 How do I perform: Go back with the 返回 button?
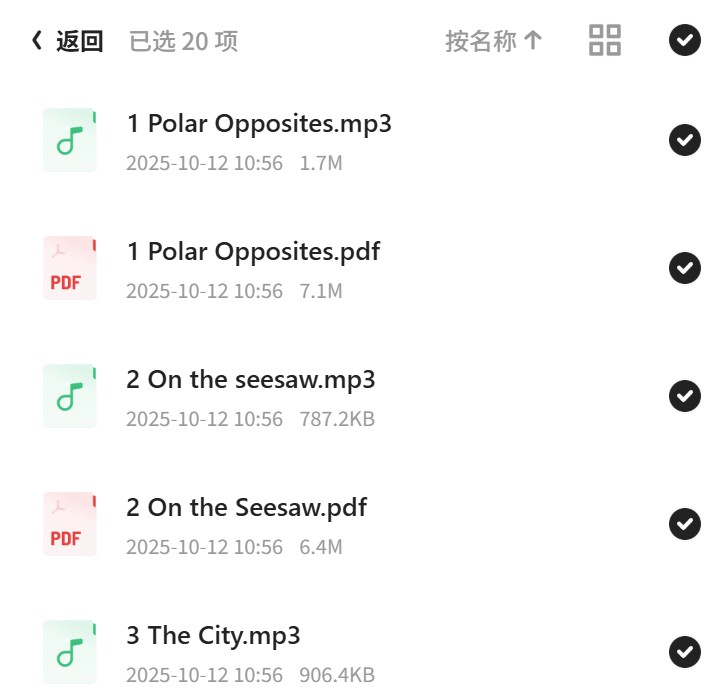(x=67, y=41)
